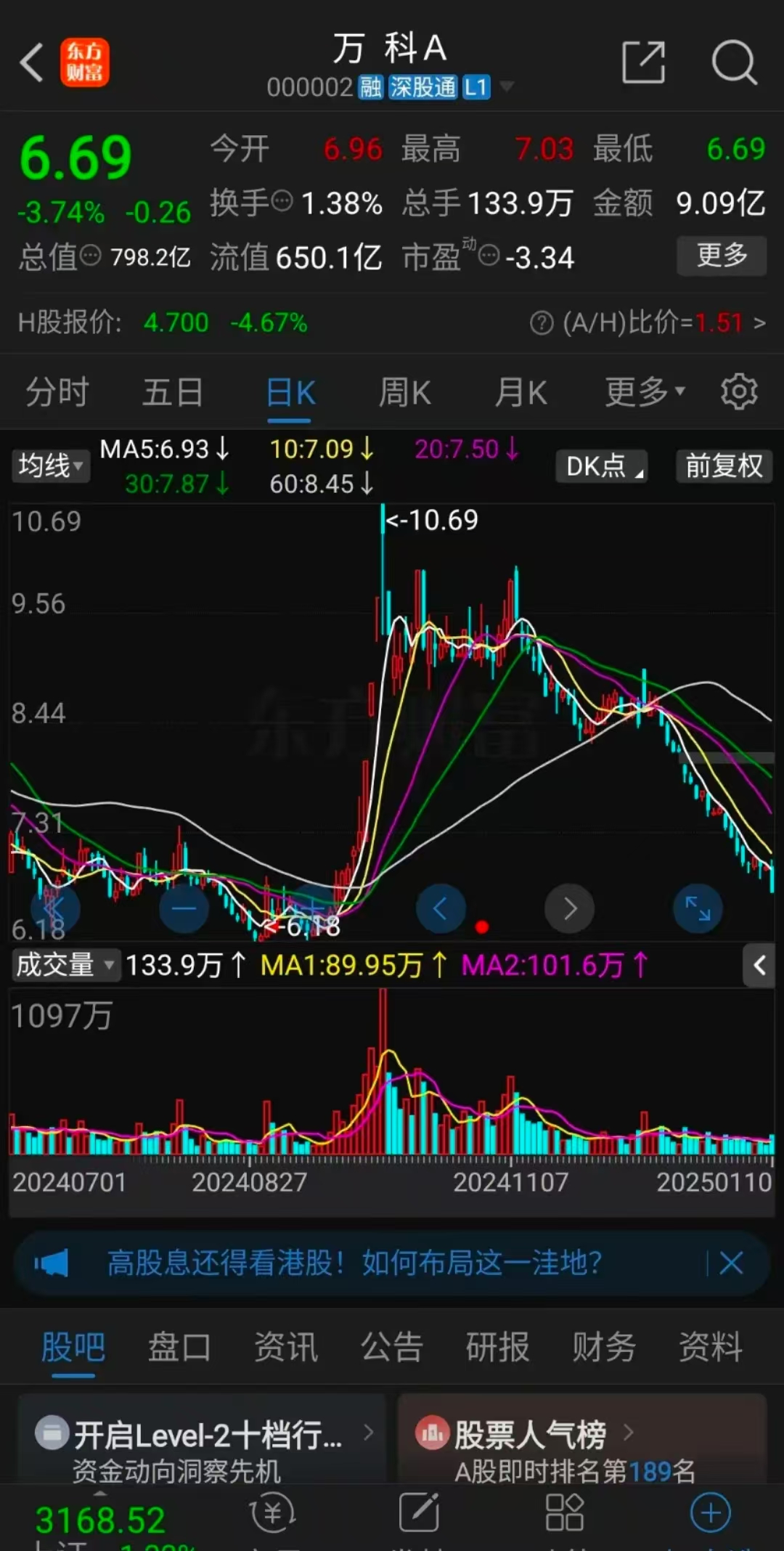The height and width of the screenshot is (1551, 784).
Task: Open the share icon at top right
Action: (643, 63)
